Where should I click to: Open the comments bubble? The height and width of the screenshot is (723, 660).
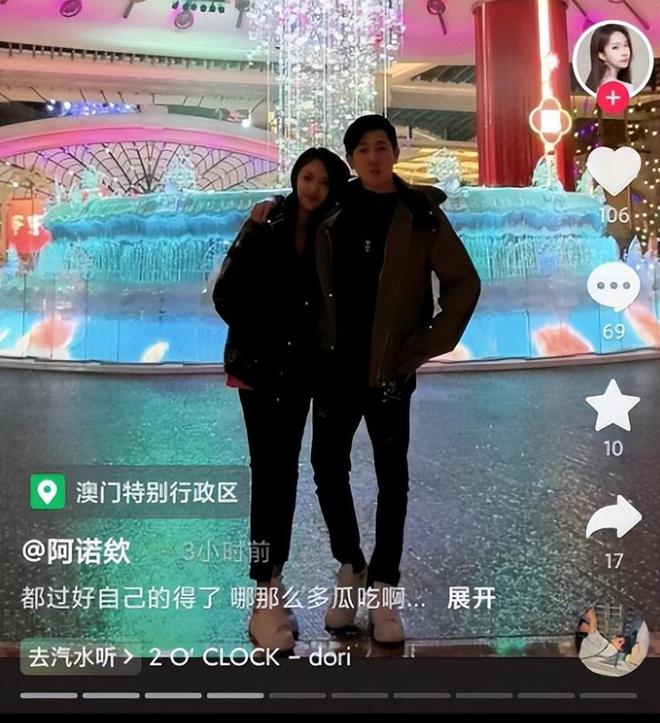[612, 288]
